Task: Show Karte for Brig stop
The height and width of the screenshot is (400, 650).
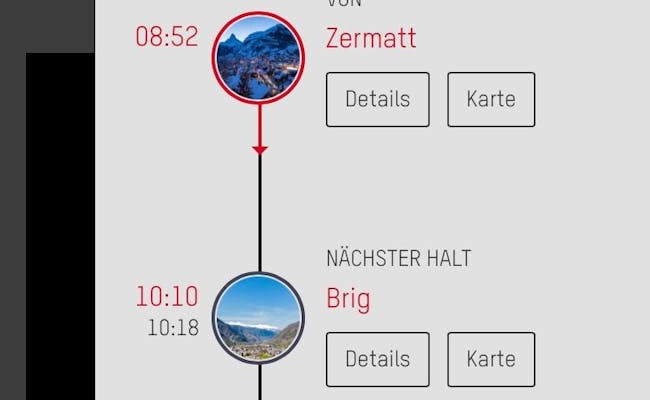Action: [x=490, y=359]
